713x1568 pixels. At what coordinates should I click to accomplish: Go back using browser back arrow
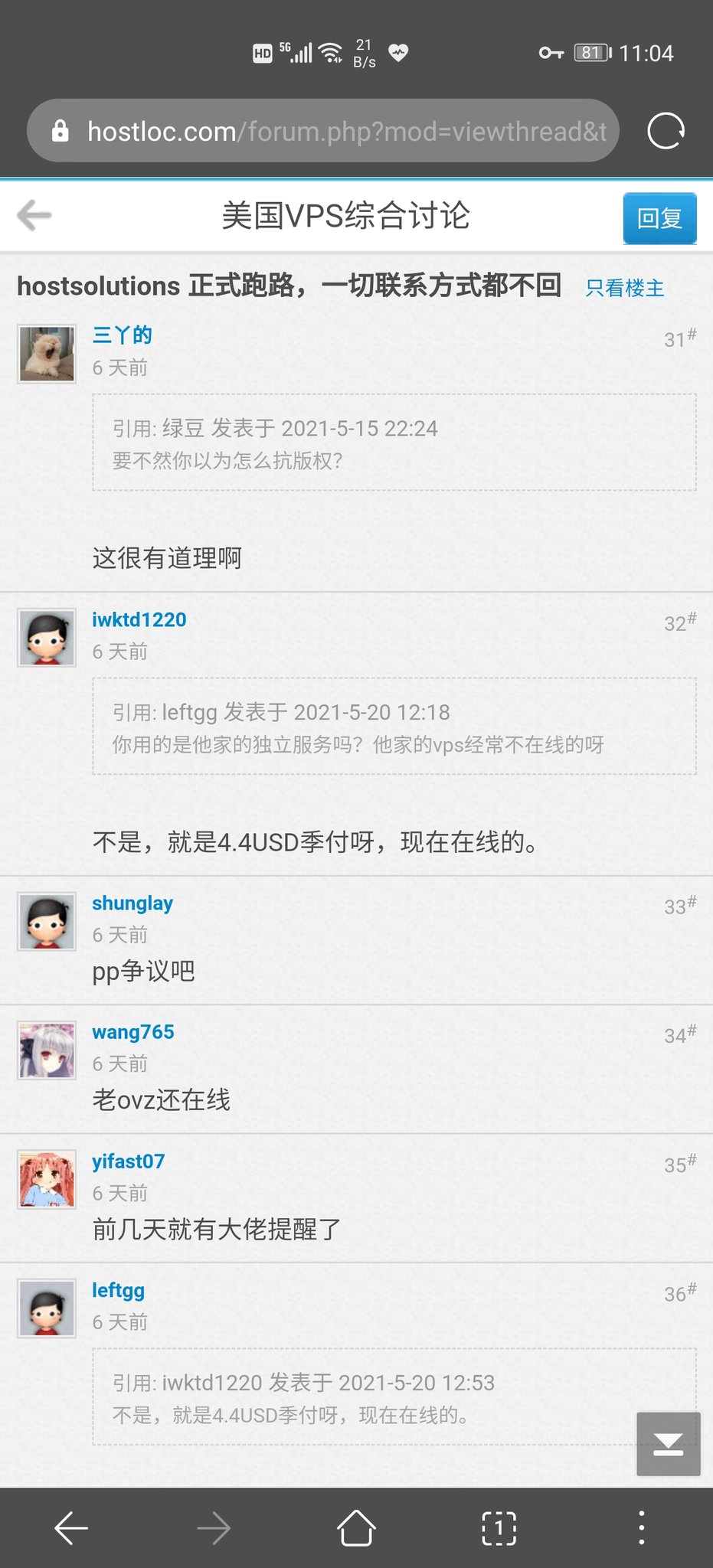click(x=71, y=1528)
